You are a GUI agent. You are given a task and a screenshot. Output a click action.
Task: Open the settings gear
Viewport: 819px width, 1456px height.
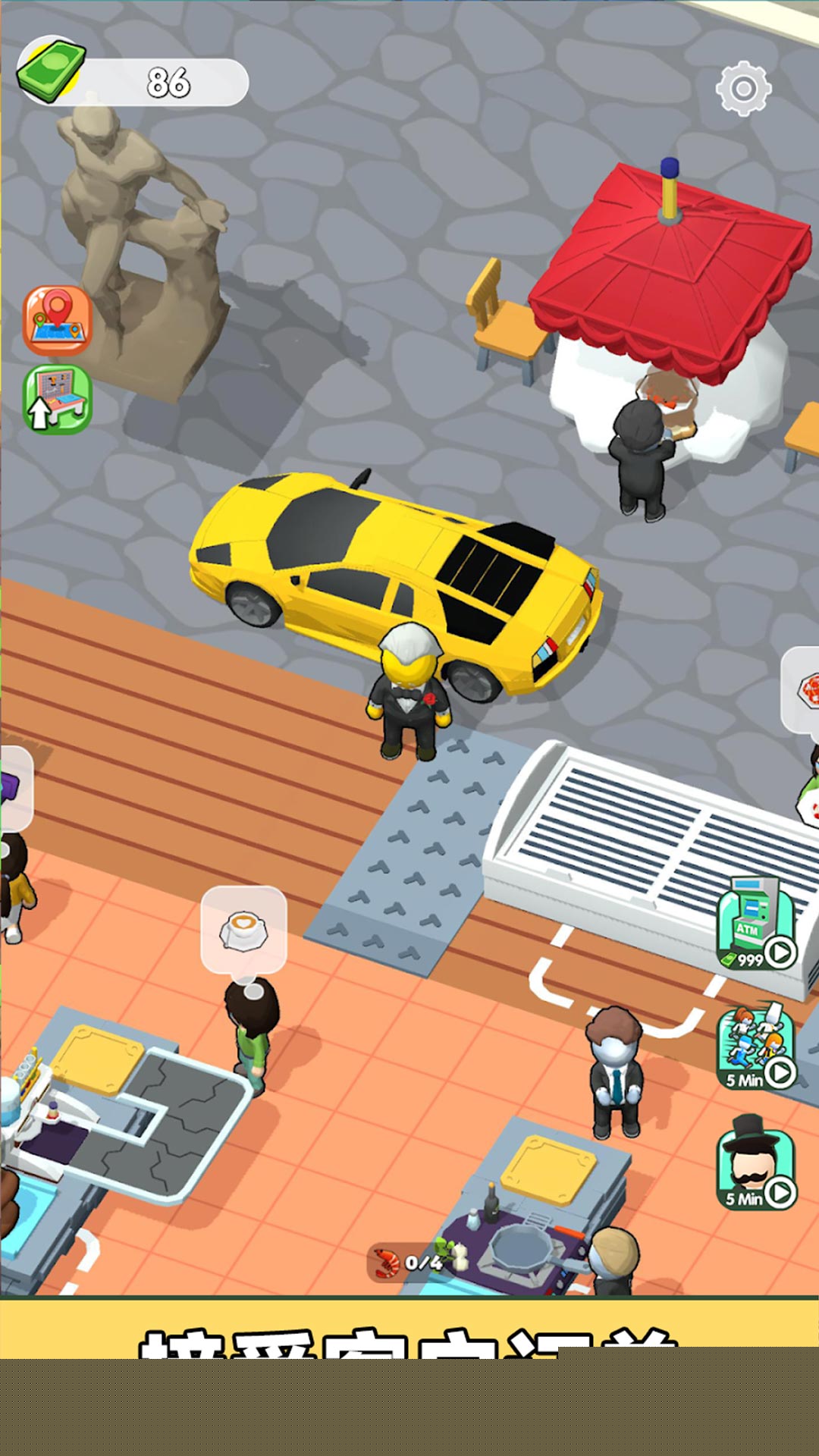(743, 89)
